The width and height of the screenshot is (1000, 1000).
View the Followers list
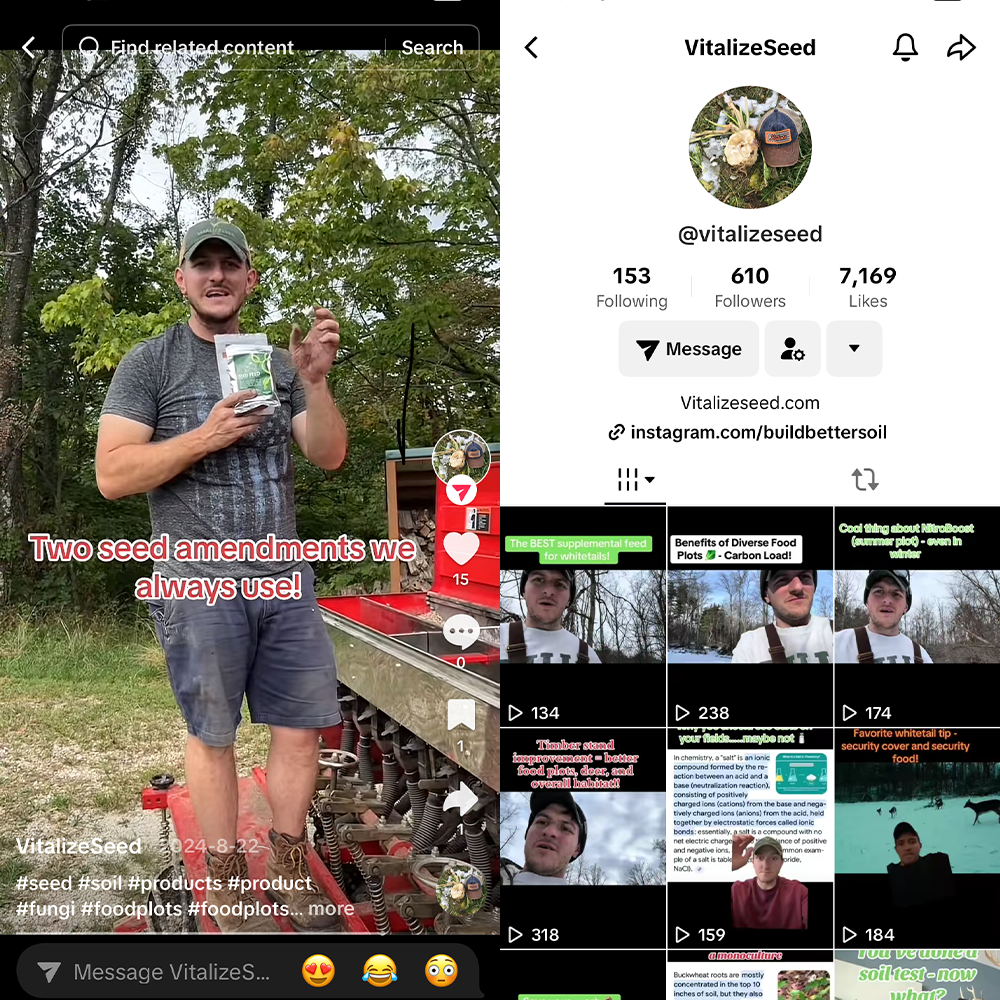[x=750, y=287]
